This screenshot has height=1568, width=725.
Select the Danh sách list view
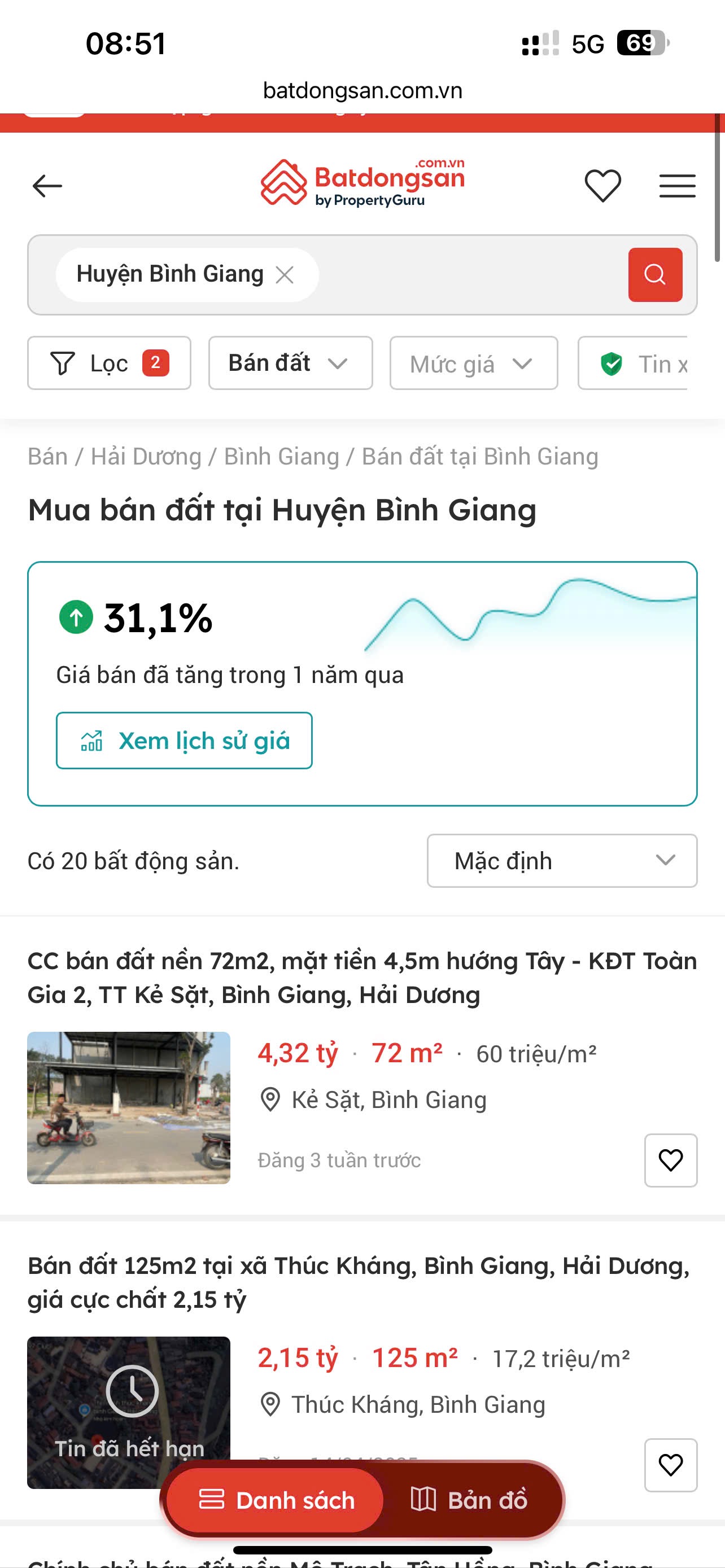tap(276, 1500)
